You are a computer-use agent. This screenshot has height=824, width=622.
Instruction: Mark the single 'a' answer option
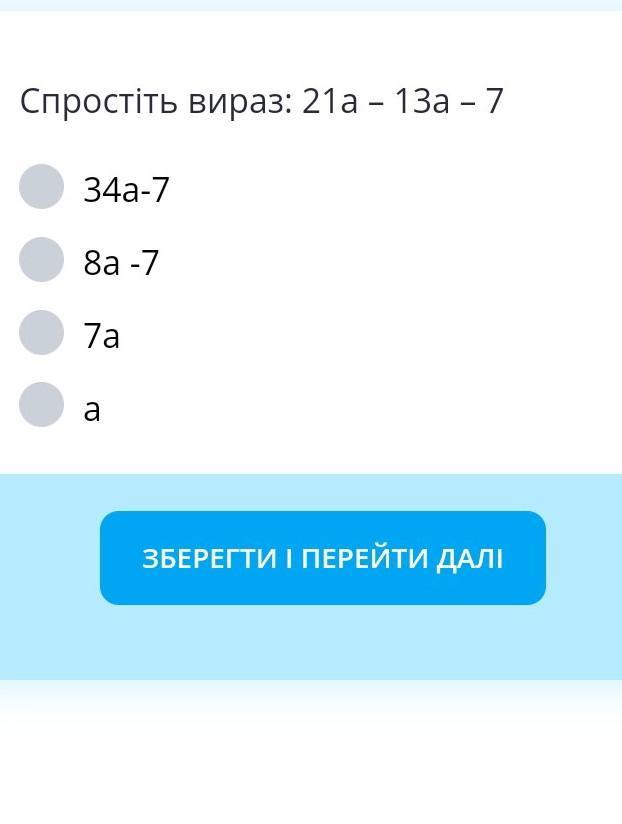click(x=42, y=405)
